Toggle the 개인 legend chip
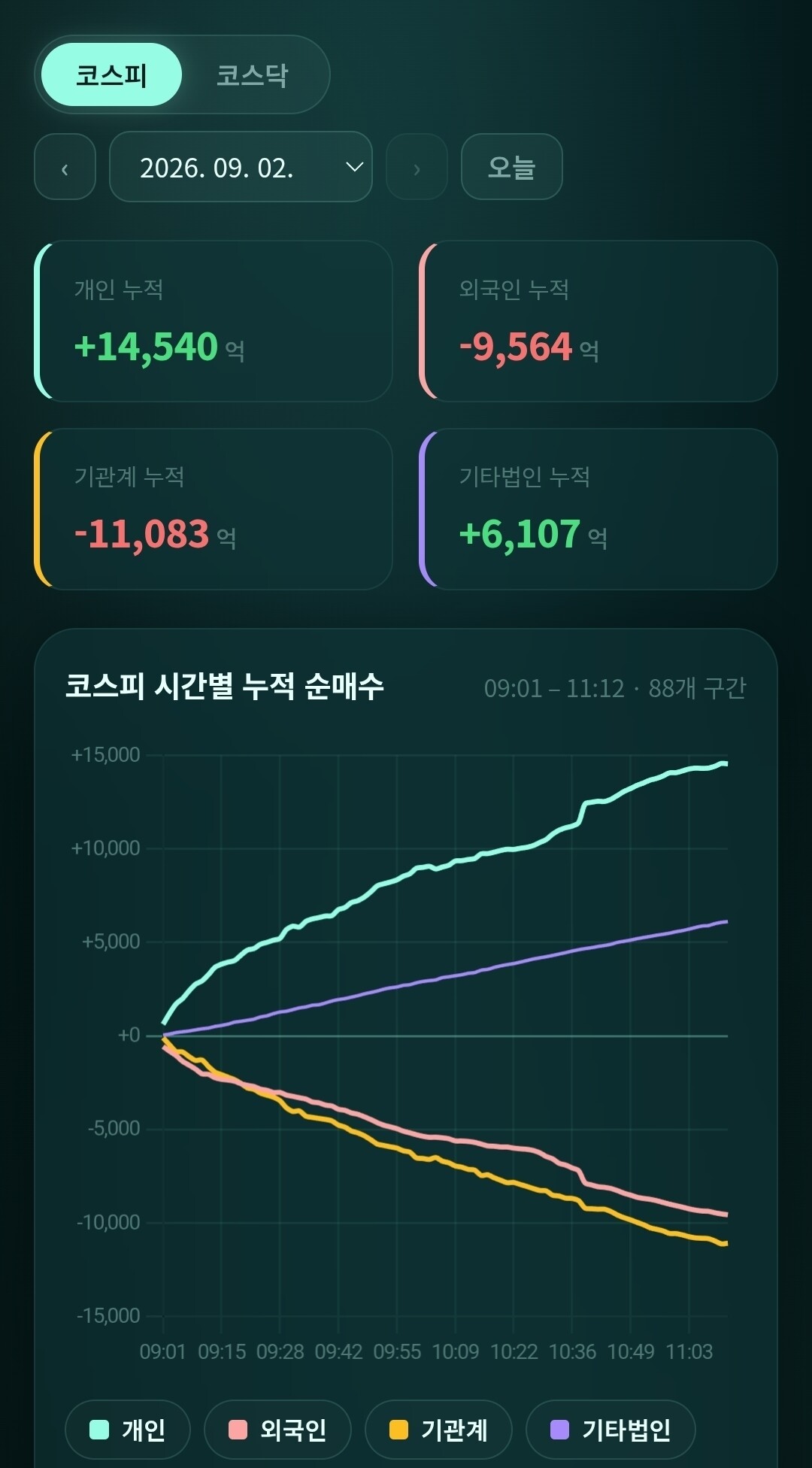Viewport: 812px width, 1468px height. tap(128, 1429)
